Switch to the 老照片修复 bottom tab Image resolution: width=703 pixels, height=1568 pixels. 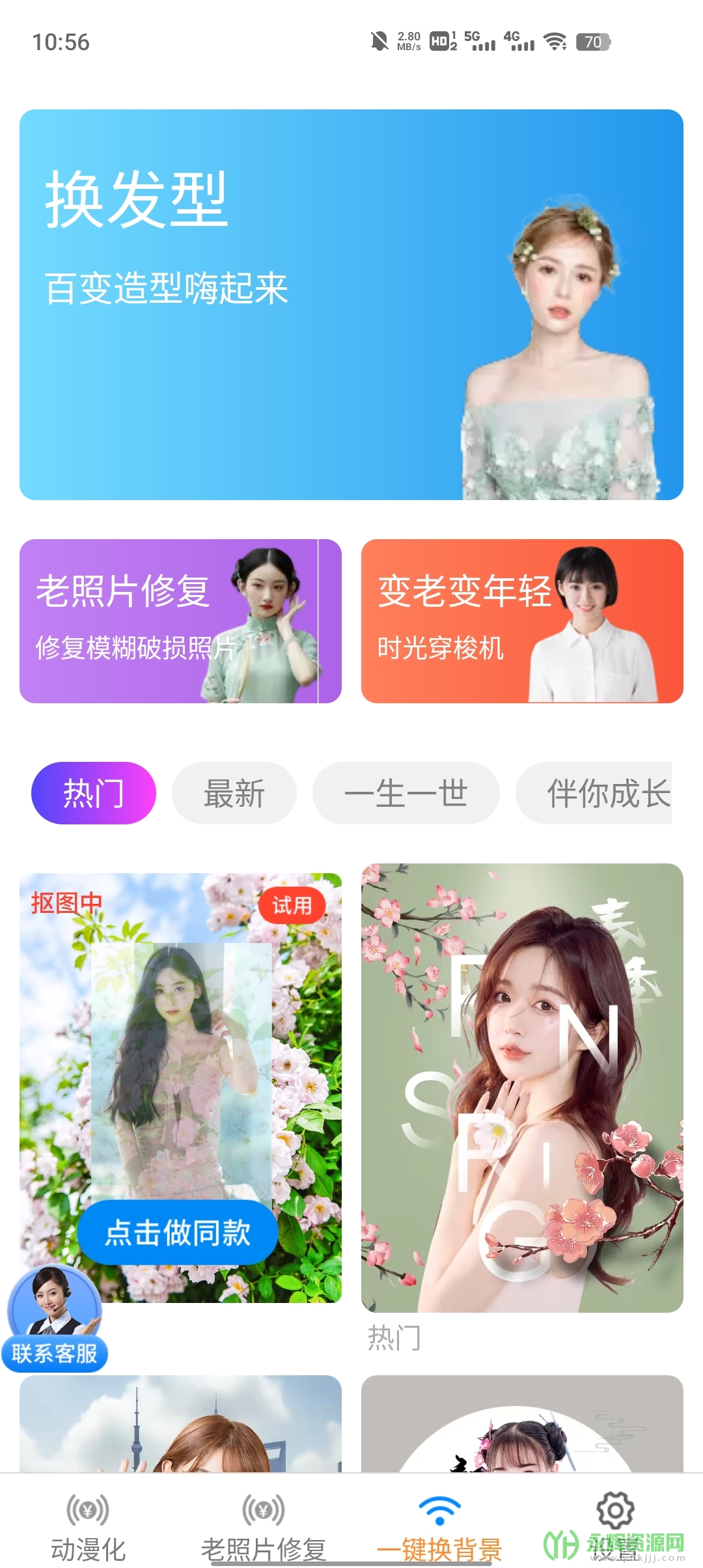pos(263,1525)
